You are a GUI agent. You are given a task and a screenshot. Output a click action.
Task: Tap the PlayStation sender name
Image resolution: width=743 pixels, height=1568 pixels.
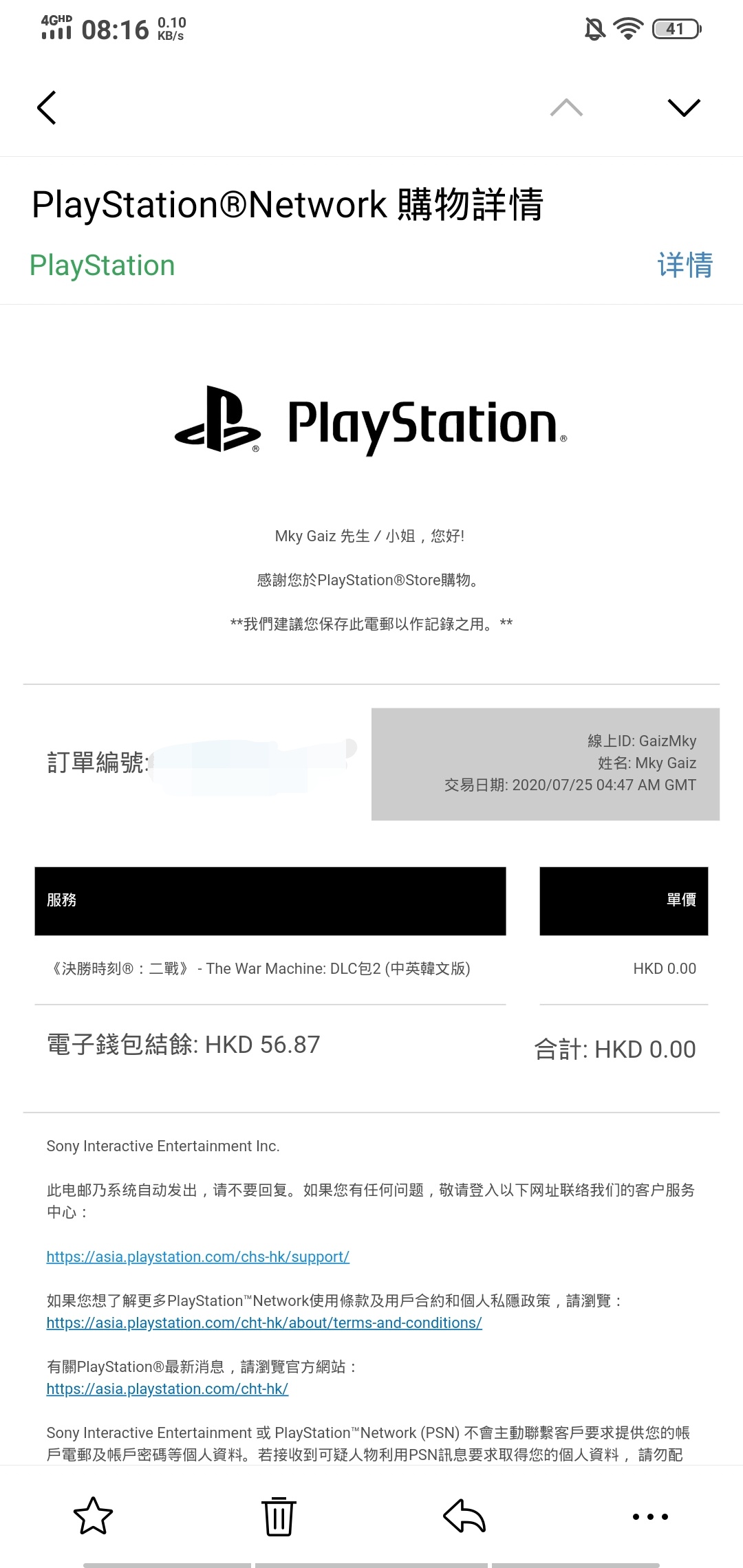point(103,265)
